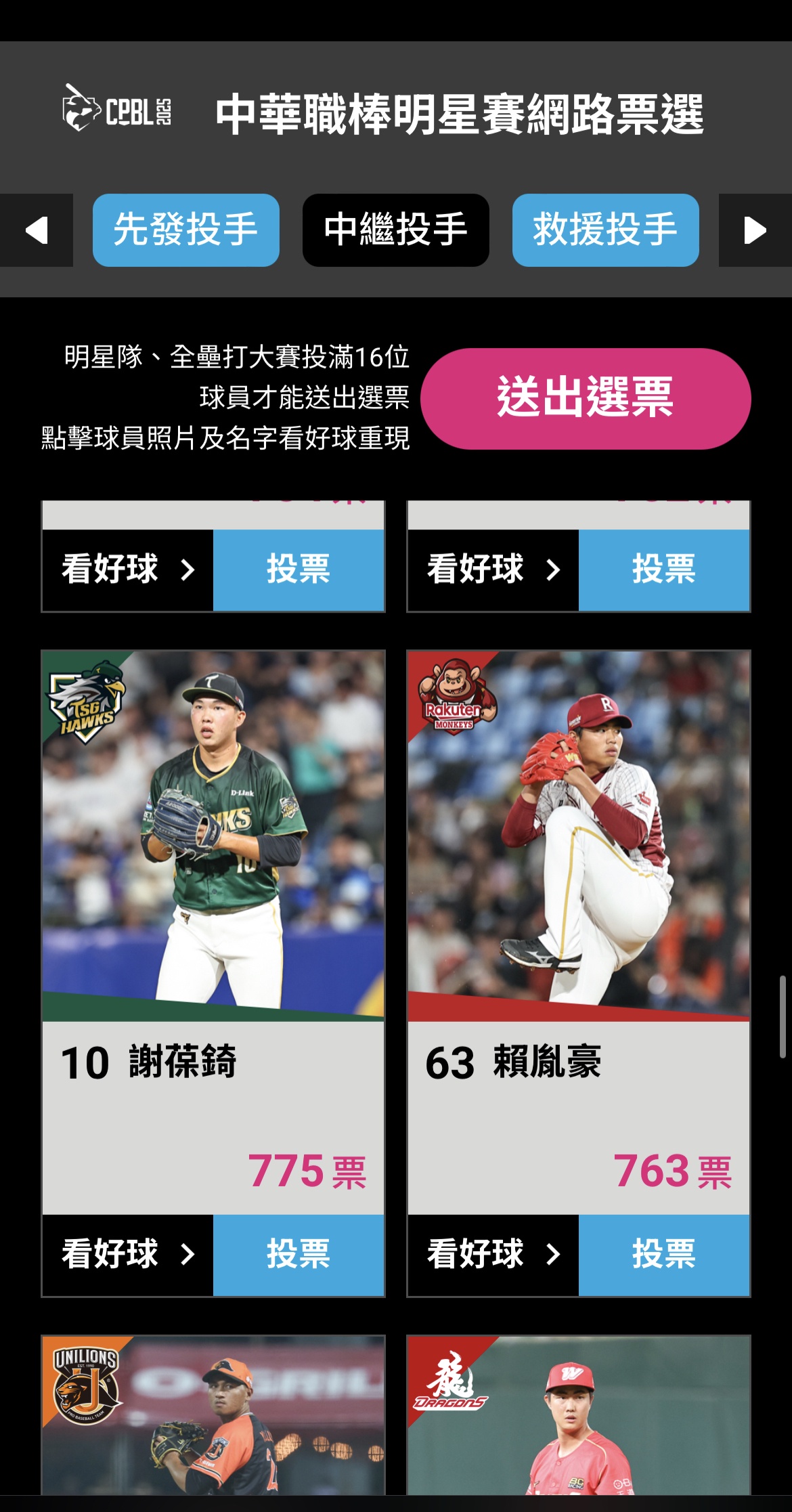The height and width of the screenshot is (1512, 792).
Task: Open 謝葆錡 player photo
Action: pyautogui.click(x=213, y=836)
